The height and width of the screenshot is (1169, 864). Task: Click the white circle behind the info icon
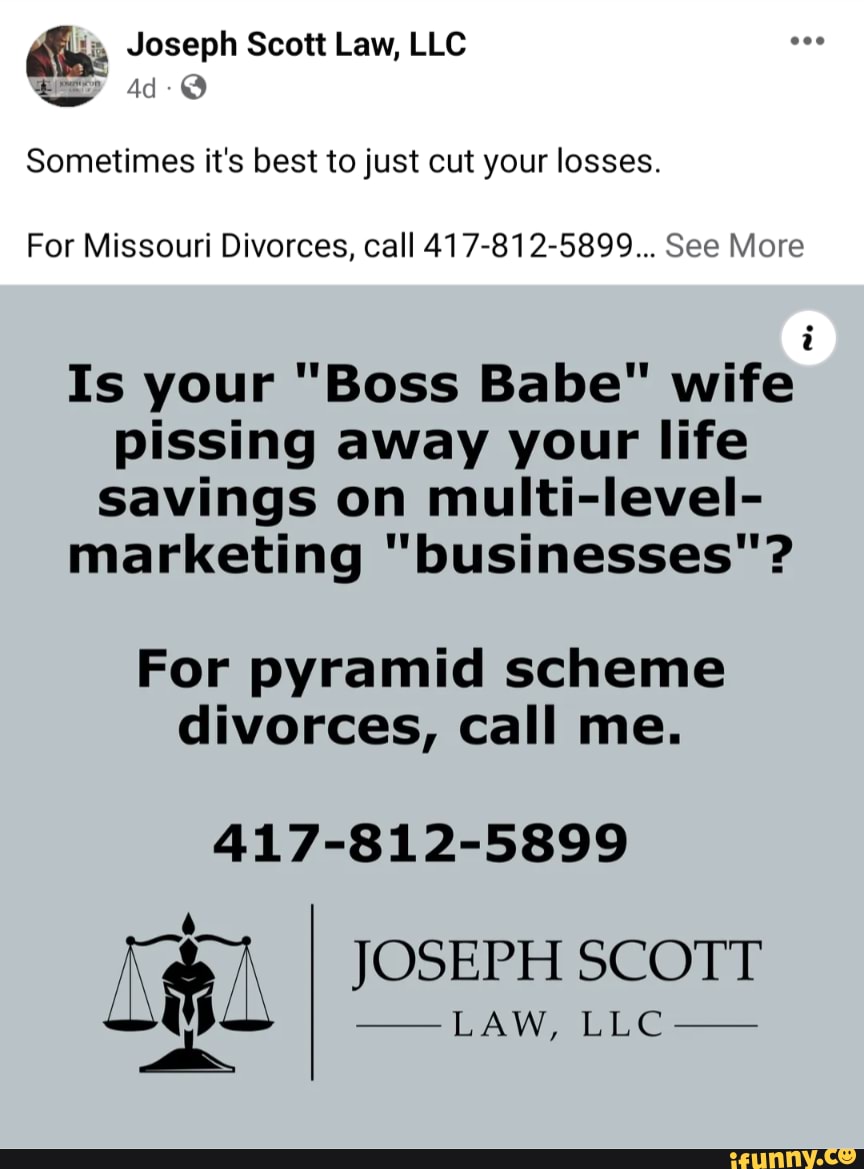tap(807, 338)
